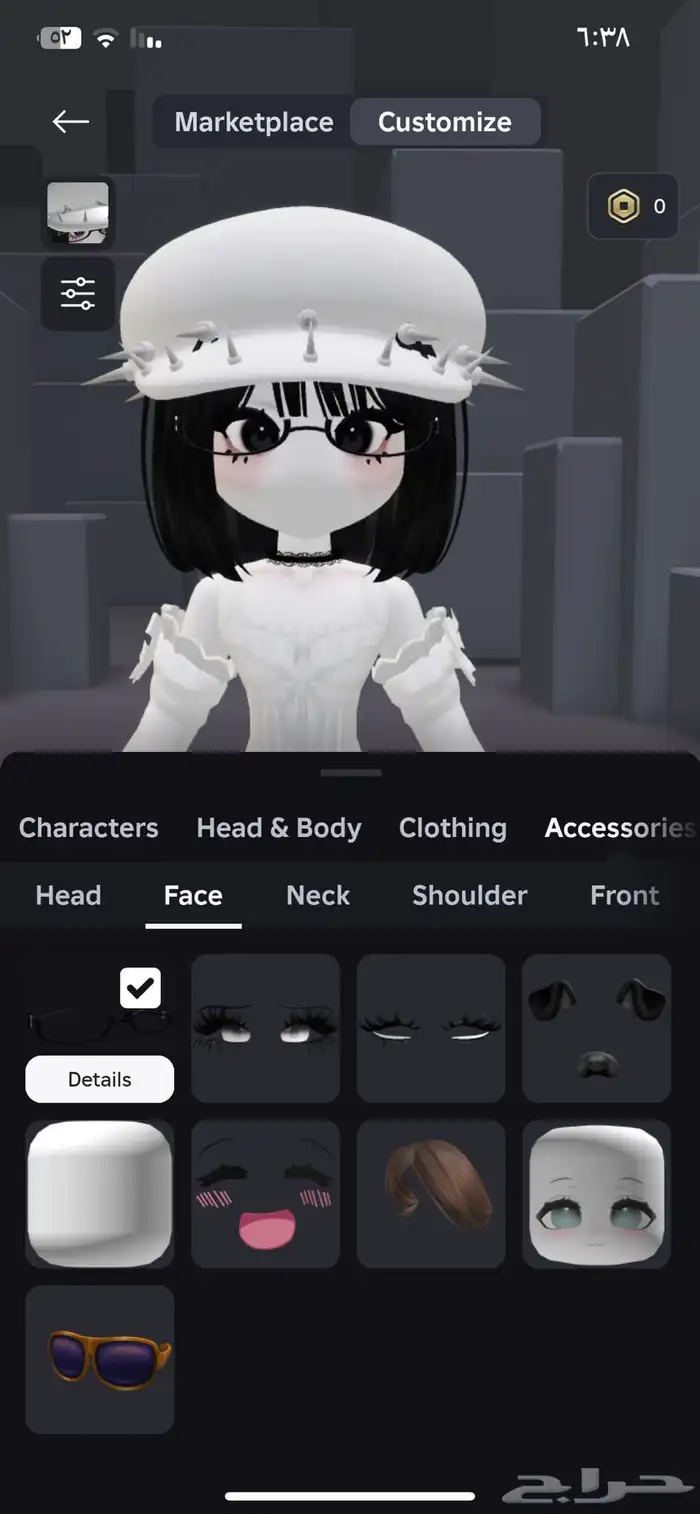Screen dimensions: 700x1514
Task: Equip the black dog ears and nose
Action: pyautogui.click(x=596, y=1028)
